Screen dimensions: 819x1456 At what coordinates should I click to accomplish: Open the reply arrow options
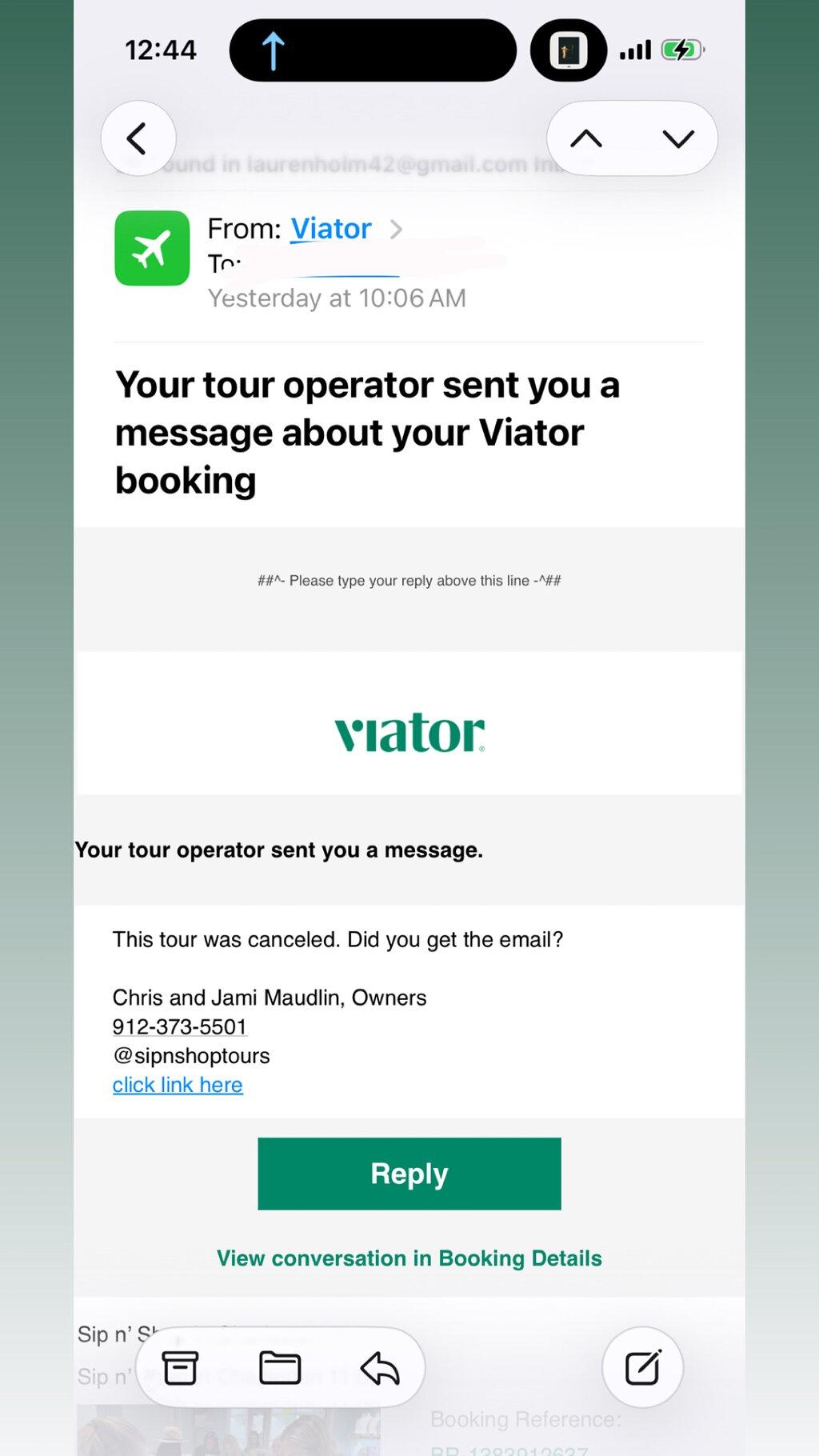380,1368
